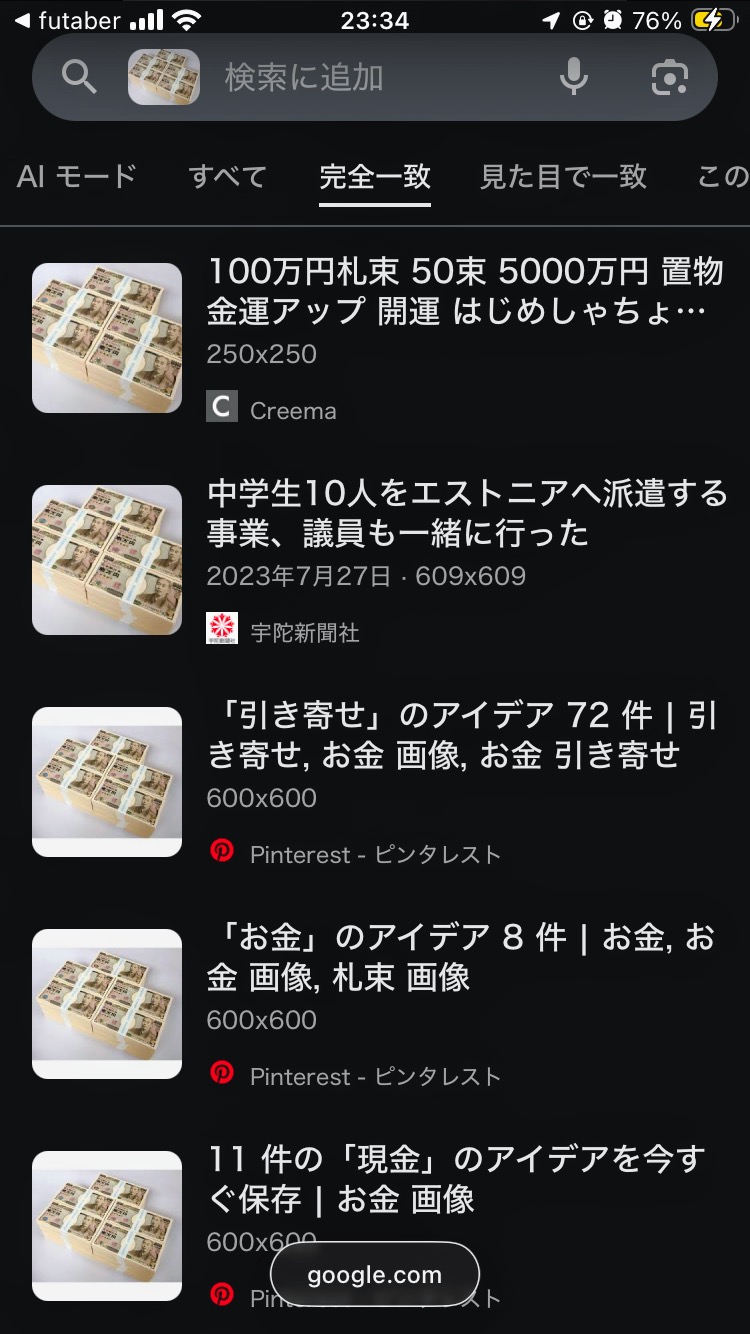Tap the google.com pill button

pos(375,1275)
